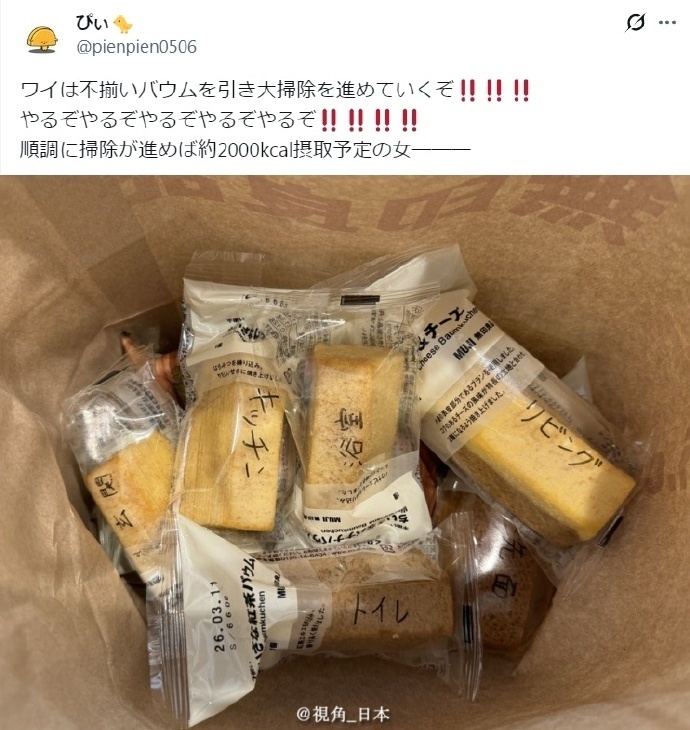The image size is (690, 730).
Task: Open the Baumkuchen photo attached to the post
Action: [x=345, y=452]
